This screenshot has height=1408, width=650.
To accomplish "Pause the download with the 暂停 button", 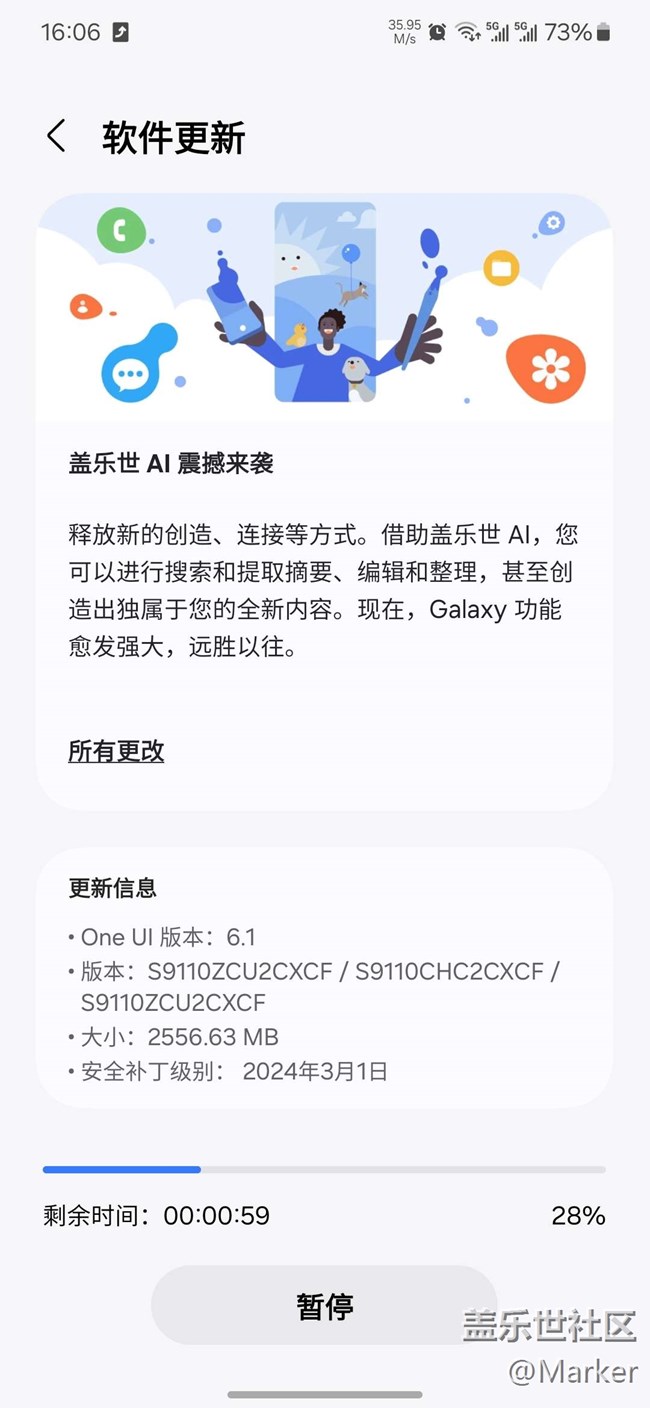I will click(324, 1306).
